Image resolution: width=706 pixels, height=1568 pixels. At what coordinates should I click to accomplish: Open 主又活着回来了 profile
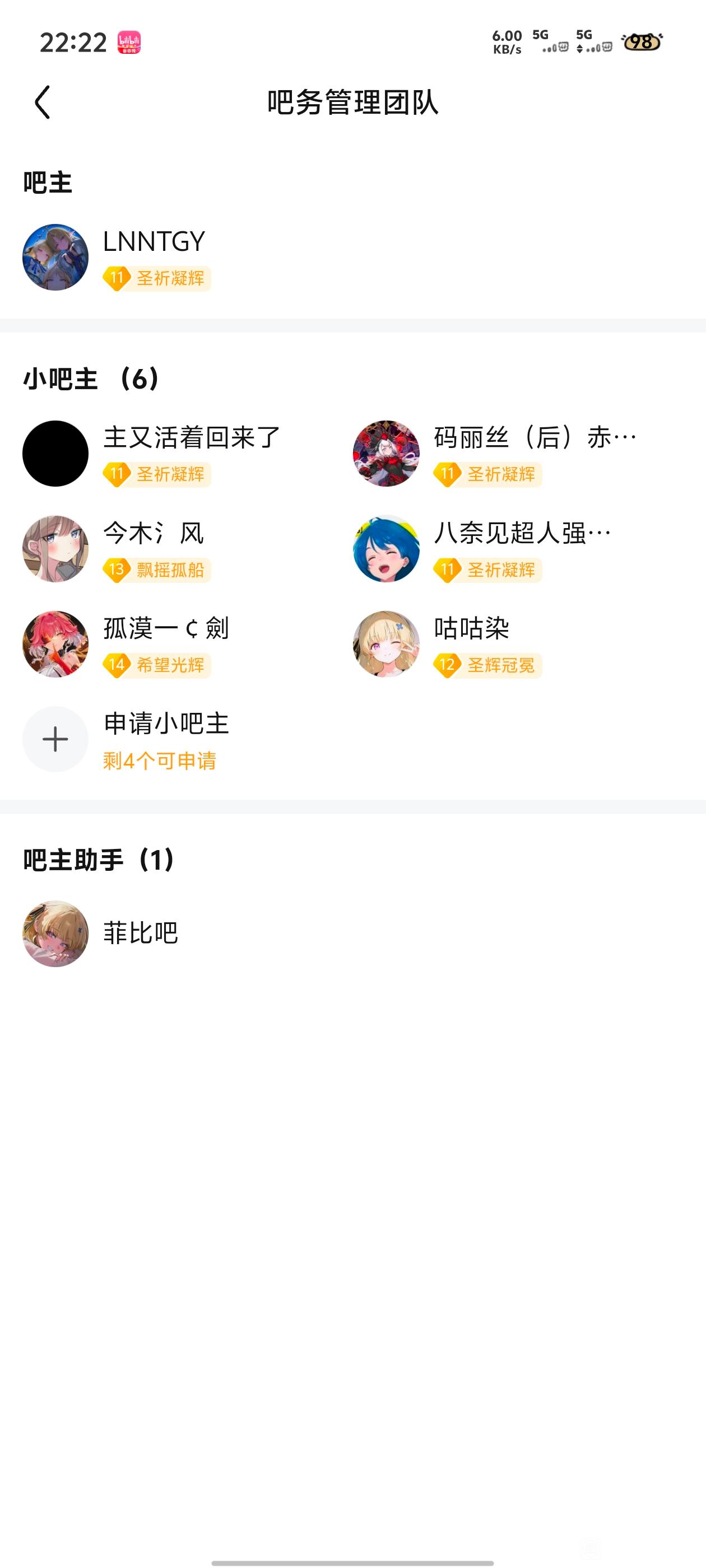[56, 454]
